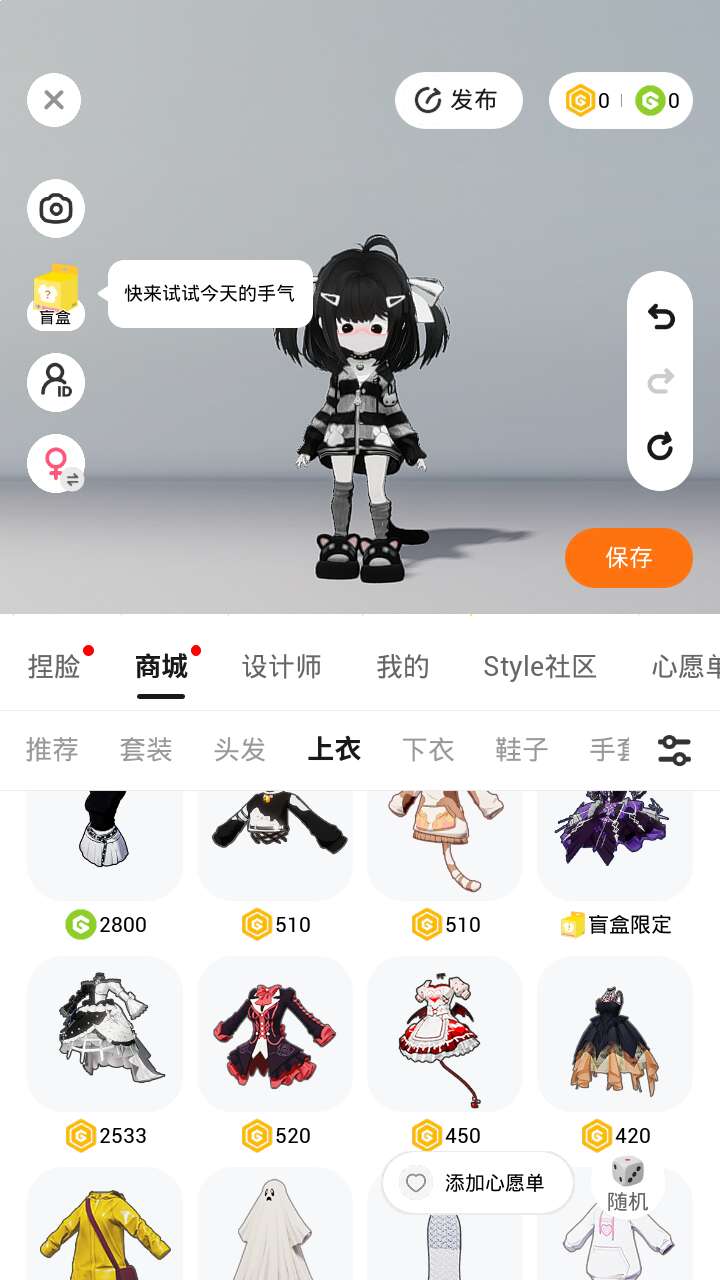
Task: Reset the avatar with the refresh icon
Action: pos(660,446)
